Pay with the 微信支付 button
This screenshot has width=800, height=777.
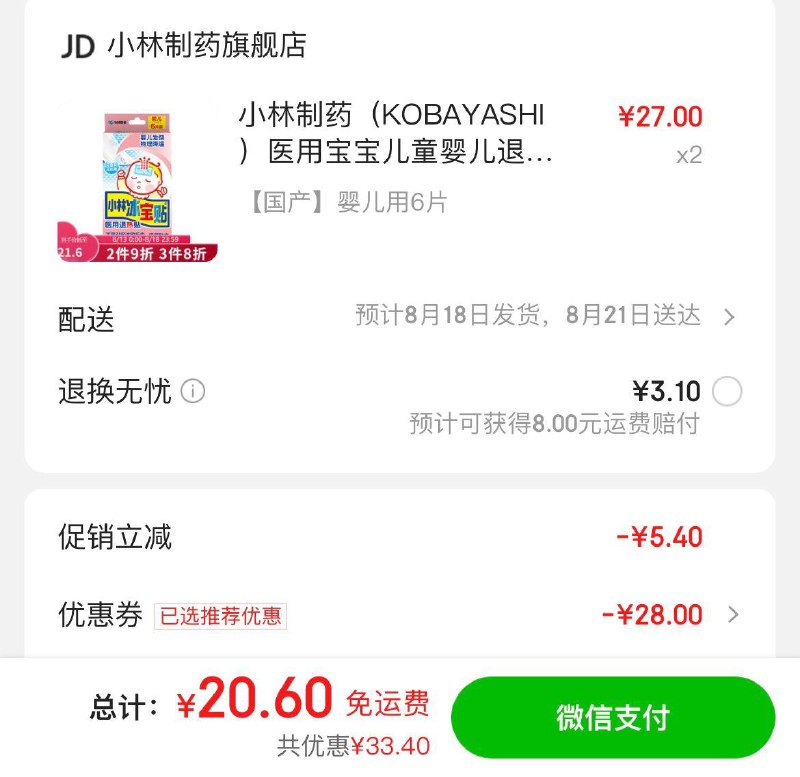(x=612, y=717)
